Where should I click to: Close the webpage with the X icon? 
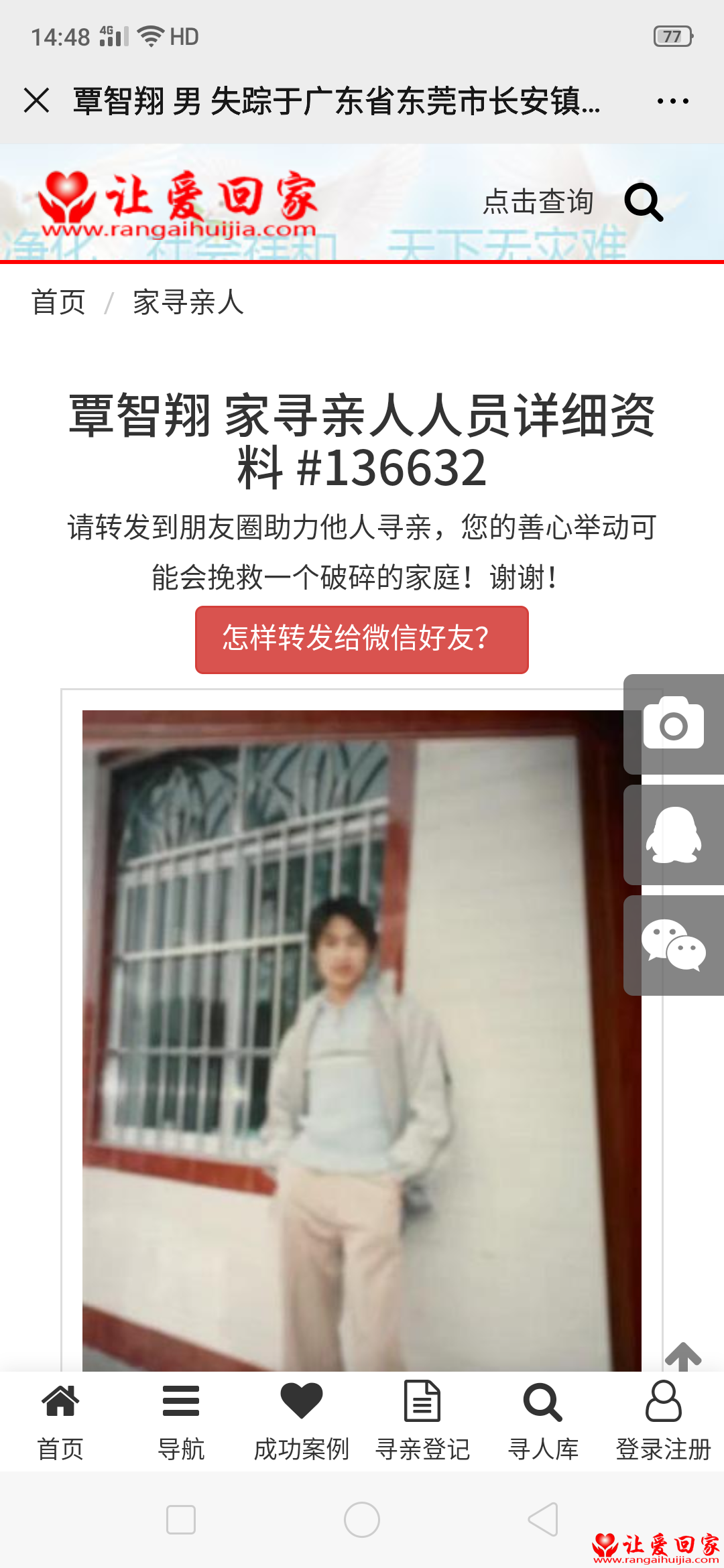coord(36,101)
